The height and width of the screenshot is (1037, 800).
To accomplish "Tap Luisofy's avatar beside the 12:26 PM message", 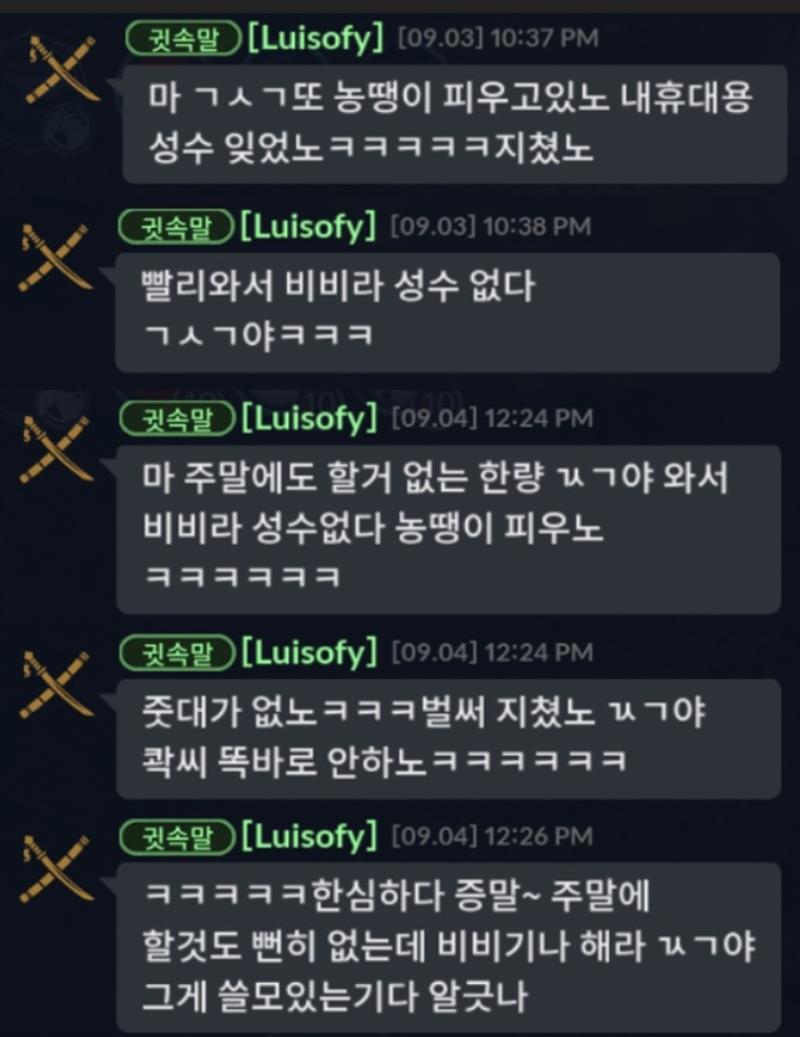I will point(57,867).
